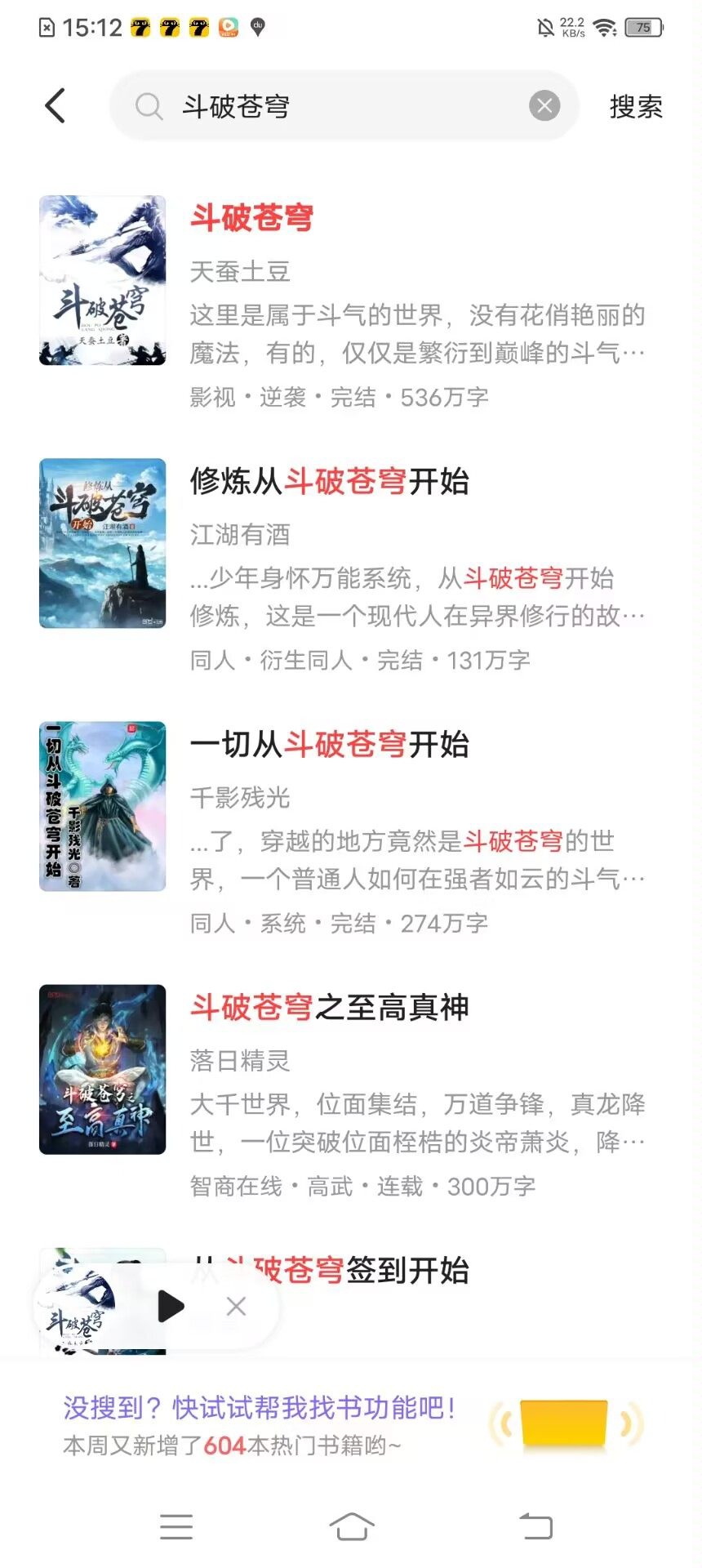Open the floating player's book cover
This screenshot has width=702, height=1568.
(75, 1307)
